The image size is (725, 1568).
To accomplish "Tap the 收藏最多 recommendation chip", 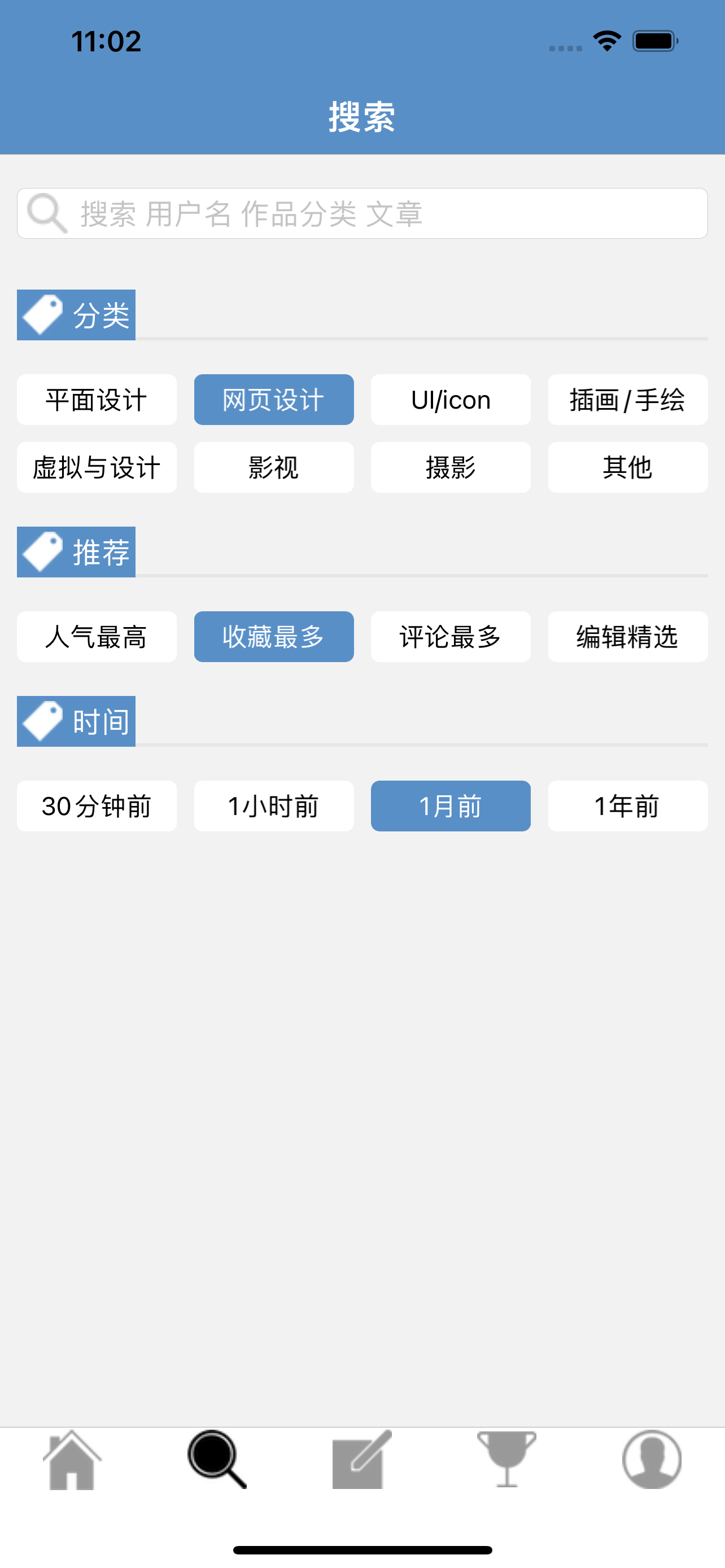I will [x=274, y=637].
